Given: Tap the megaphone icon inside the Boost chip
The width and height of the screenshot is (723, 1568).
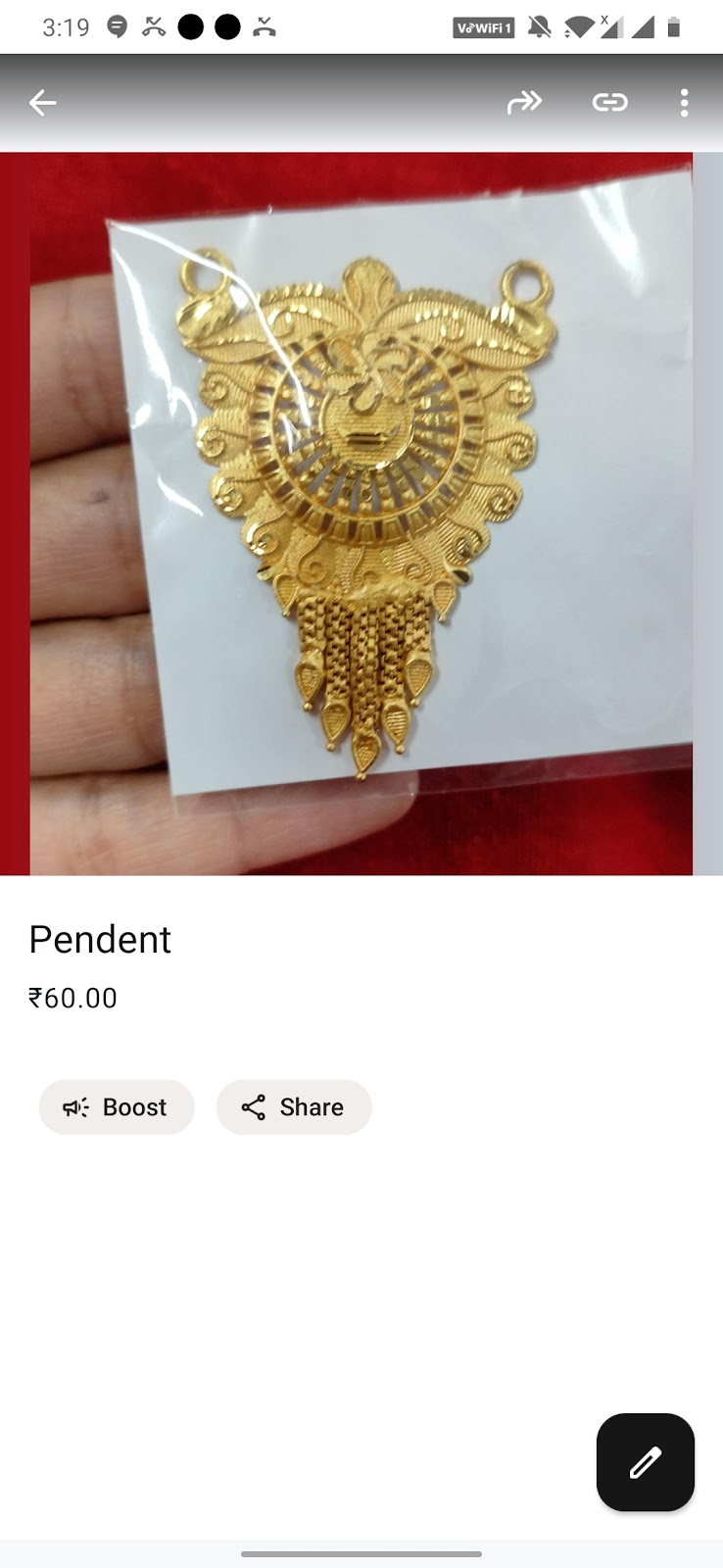Looking at the screenshot, I should point(74,1106).
